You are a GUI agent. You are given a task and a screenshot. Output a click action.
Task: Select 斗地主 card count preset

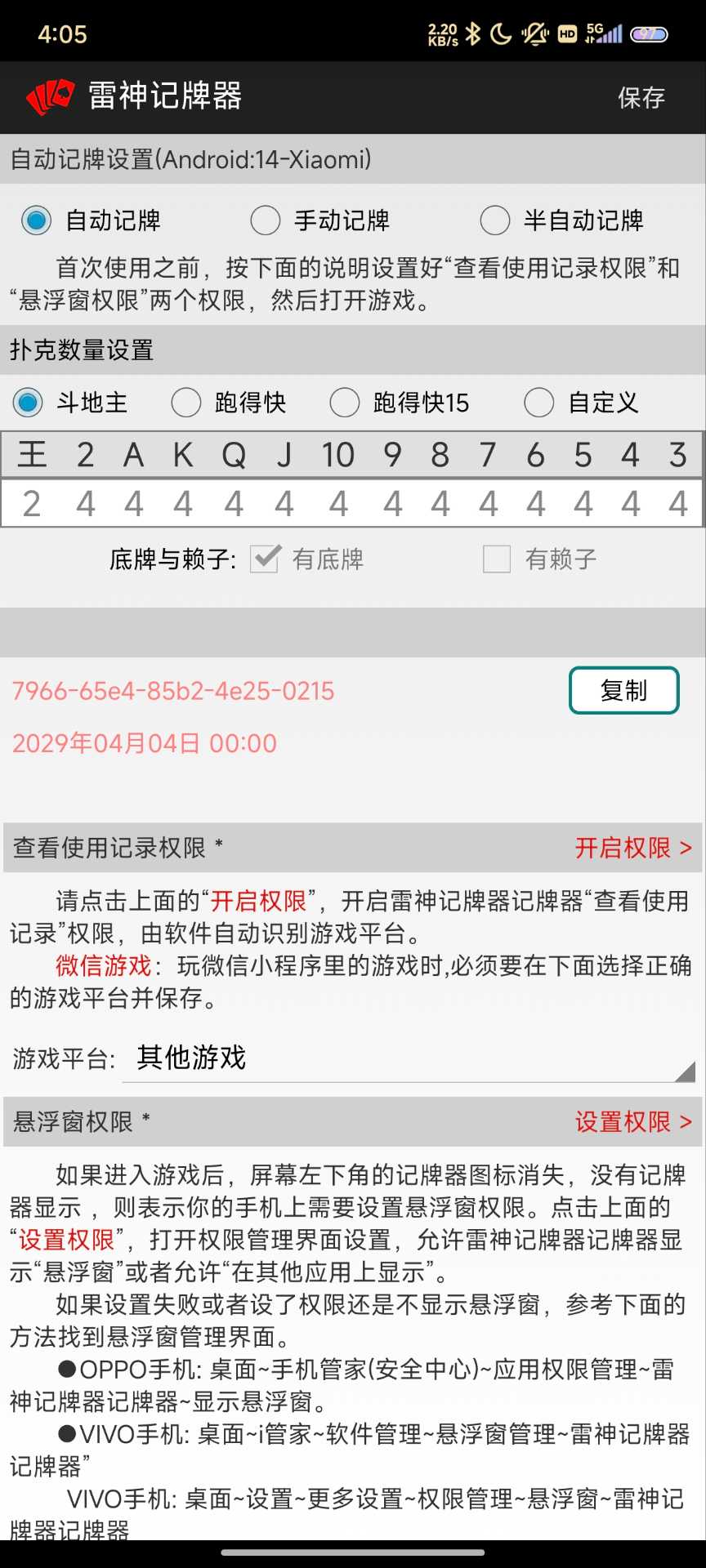pos(29,403)
